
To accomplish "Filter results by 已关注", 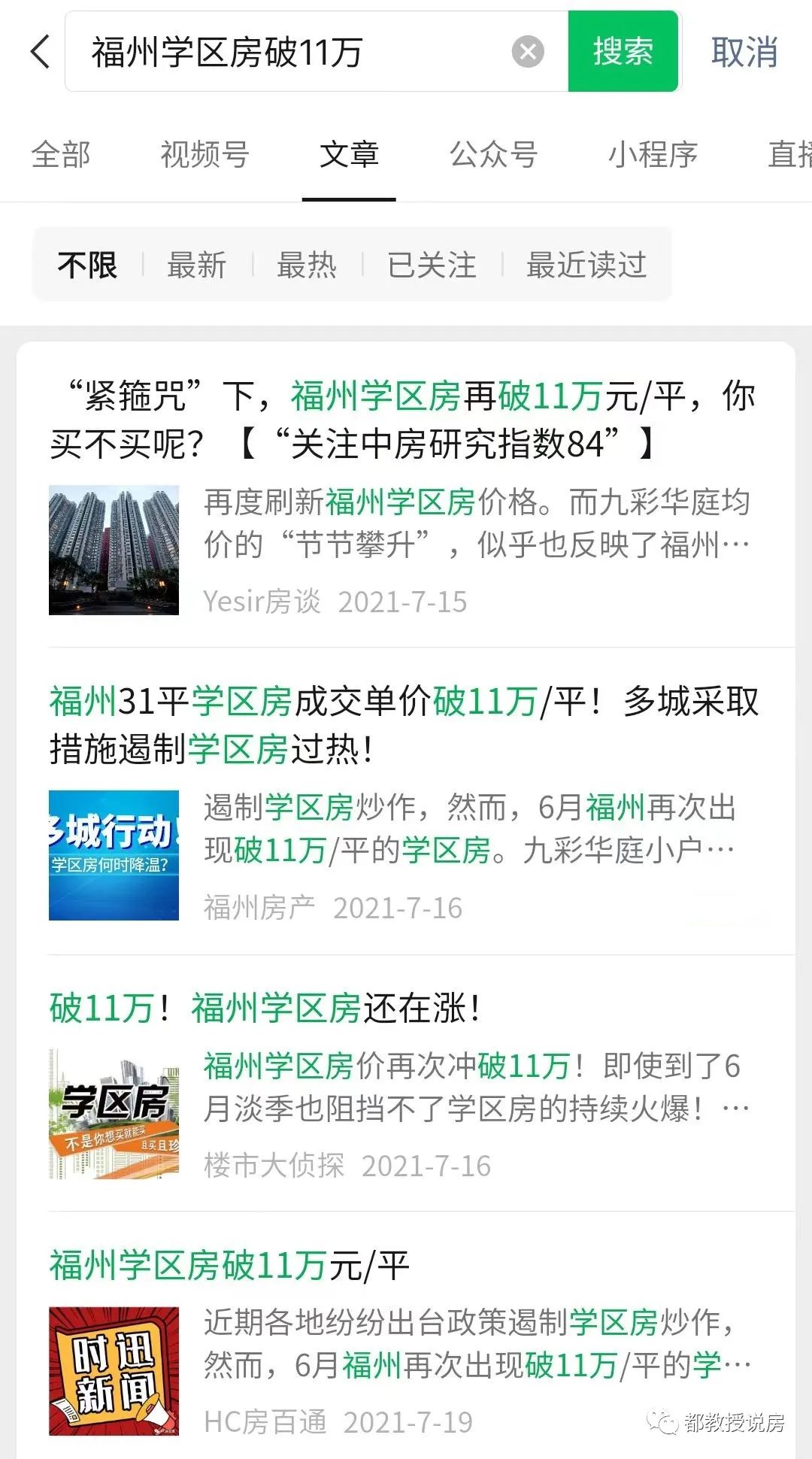I will click(x=431, y=265).
